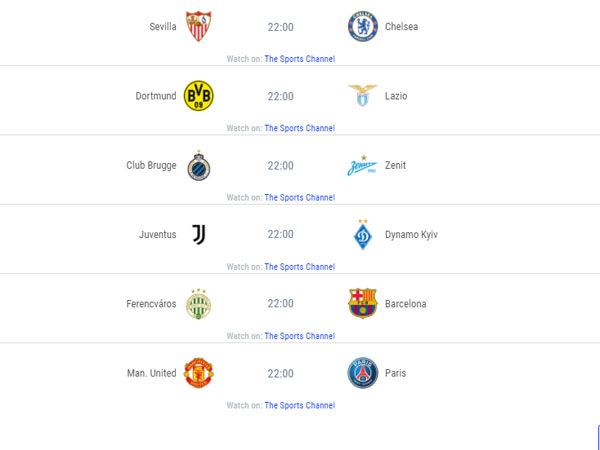
Task: Tap The Sports Channel link under Club Brugge match
Action: (299, 197)
